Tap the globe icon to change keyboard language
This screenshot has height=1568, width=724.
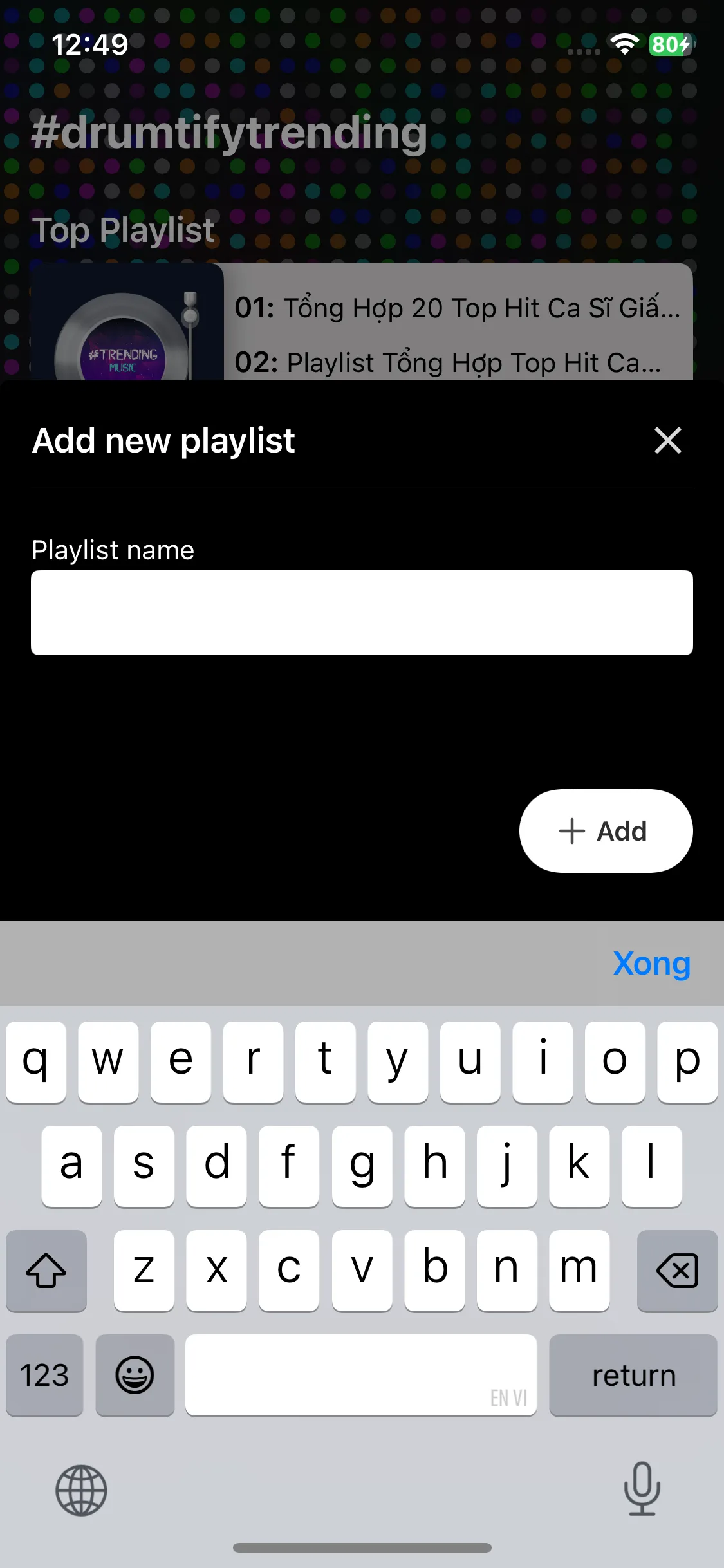pyautogui.click(x=81, y=1490)
